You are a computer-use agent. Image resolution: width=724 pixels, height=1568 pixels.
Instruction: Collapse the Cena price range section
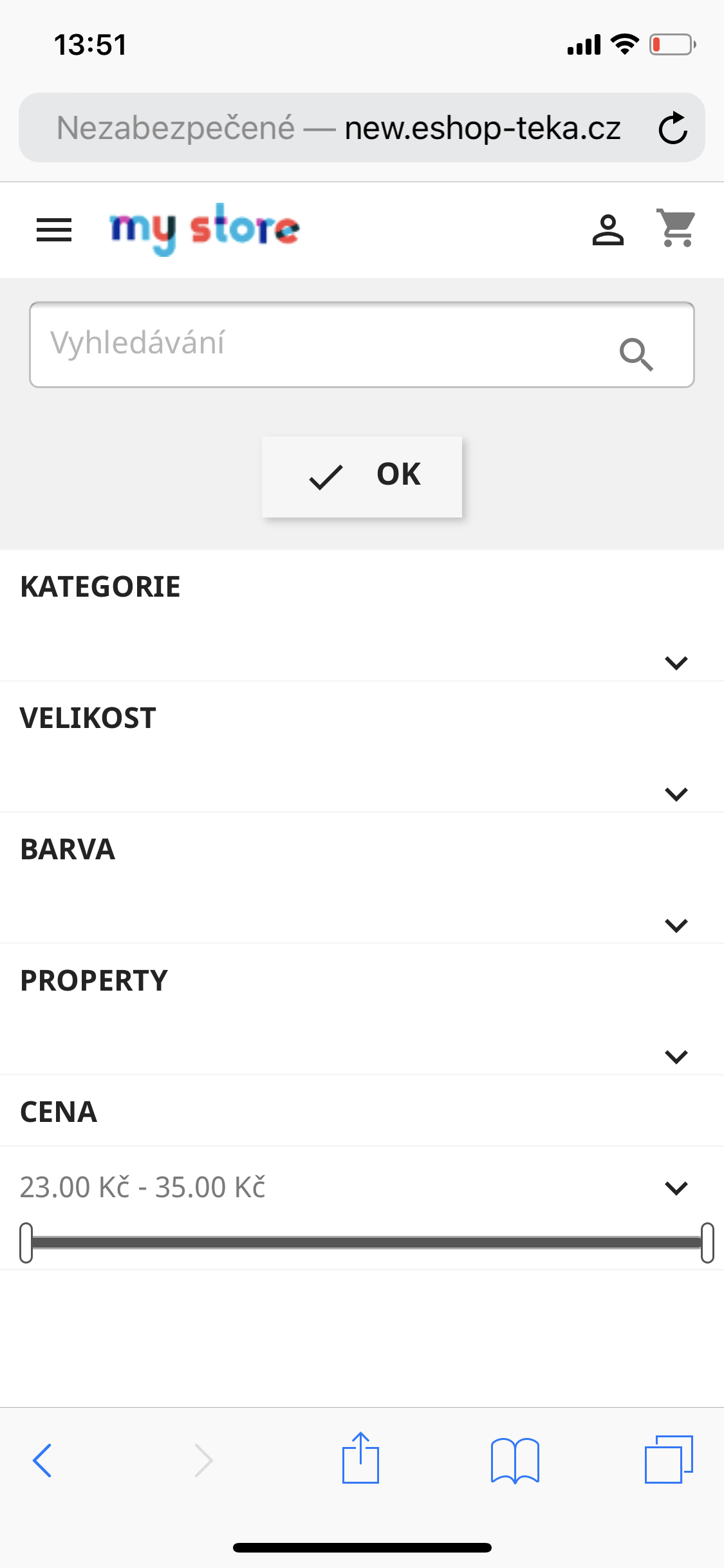pos(676,1188)
